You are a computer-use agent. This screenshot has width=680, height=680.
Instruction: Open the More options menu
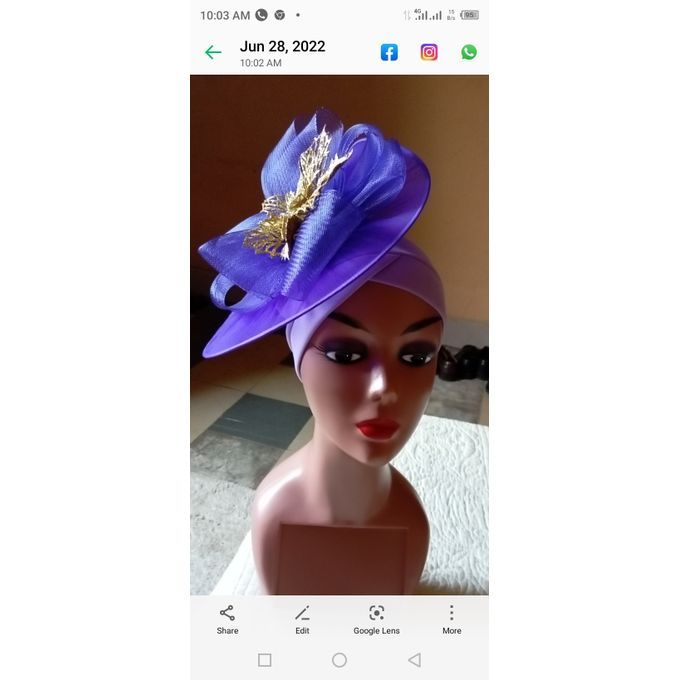pyautogui.click(x=452, y=619)
